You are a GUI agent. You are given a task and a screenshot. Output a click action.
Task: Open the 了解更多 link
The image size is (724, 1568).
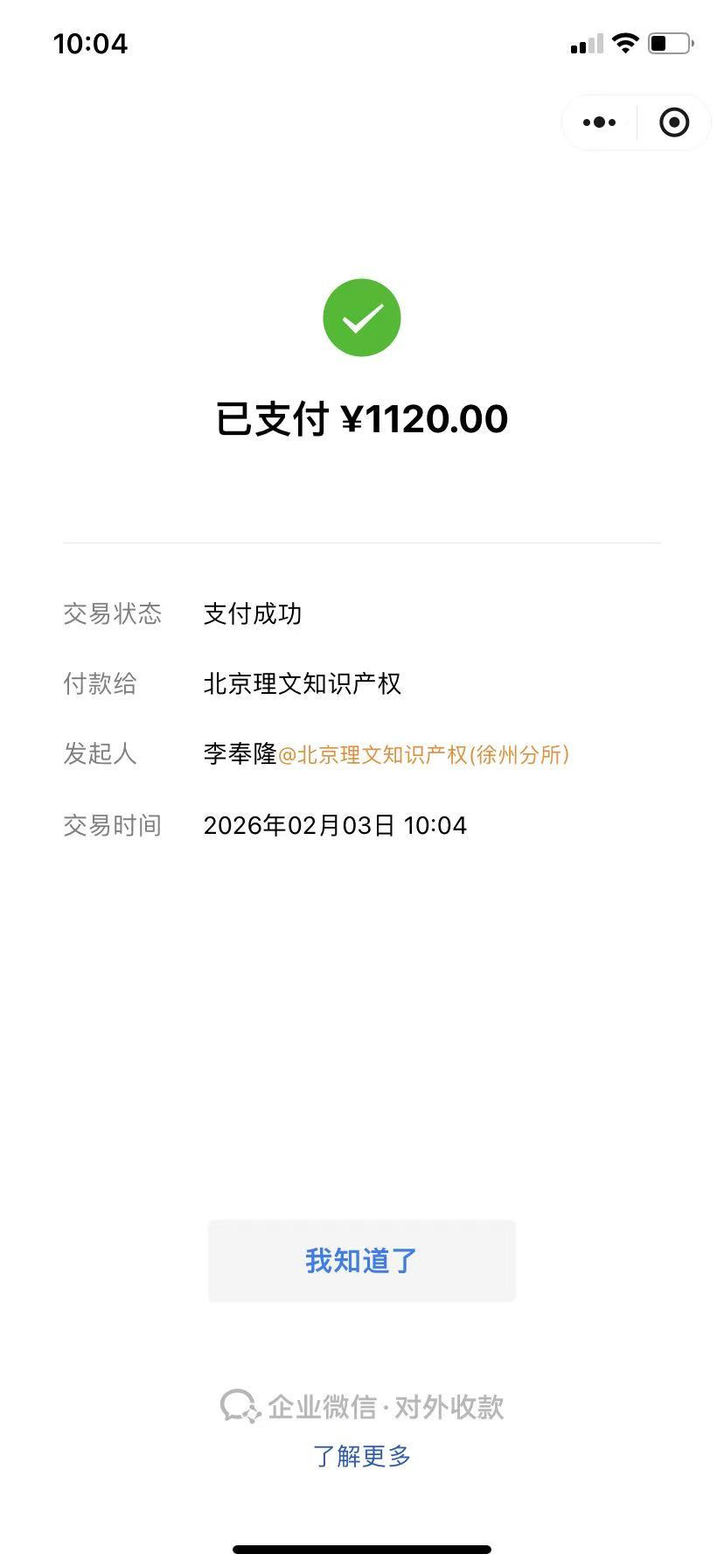coord(361,1456)
